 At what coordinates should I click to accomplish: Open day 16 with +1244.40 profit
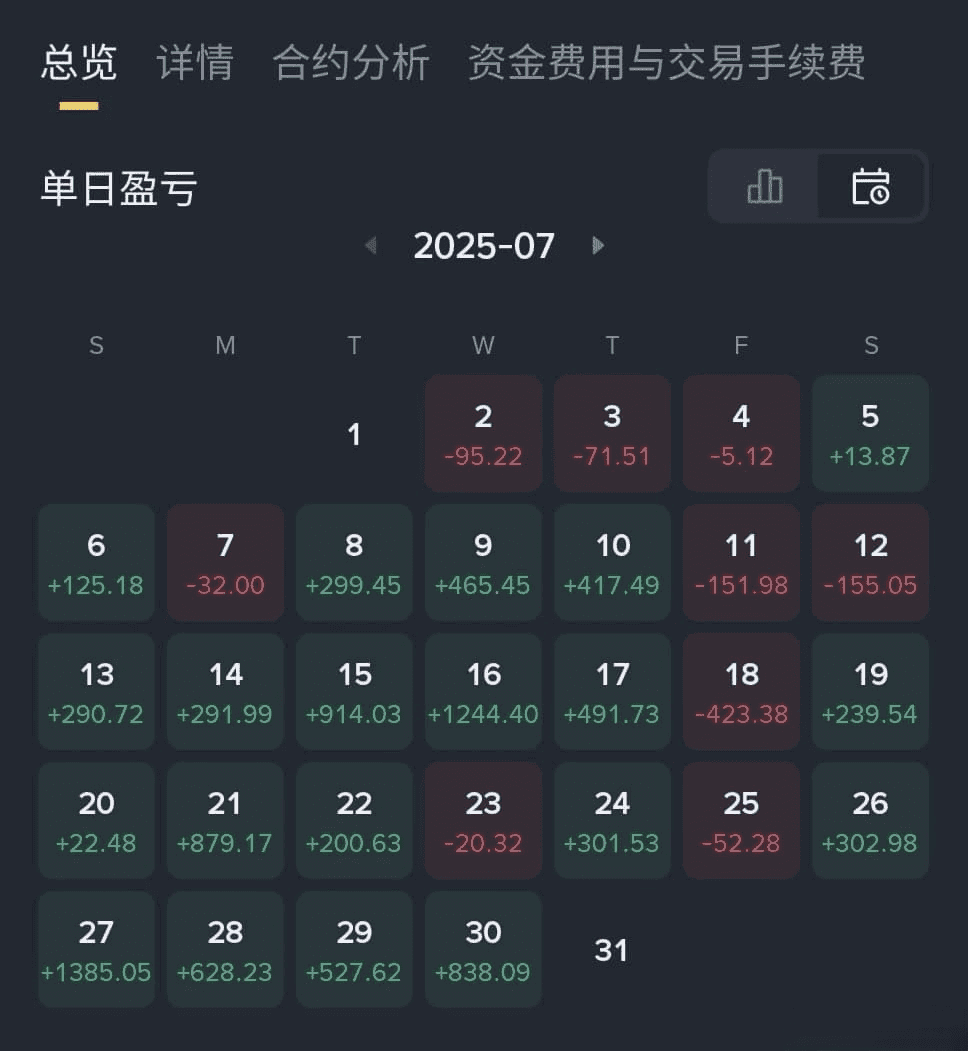pos(483,692)
